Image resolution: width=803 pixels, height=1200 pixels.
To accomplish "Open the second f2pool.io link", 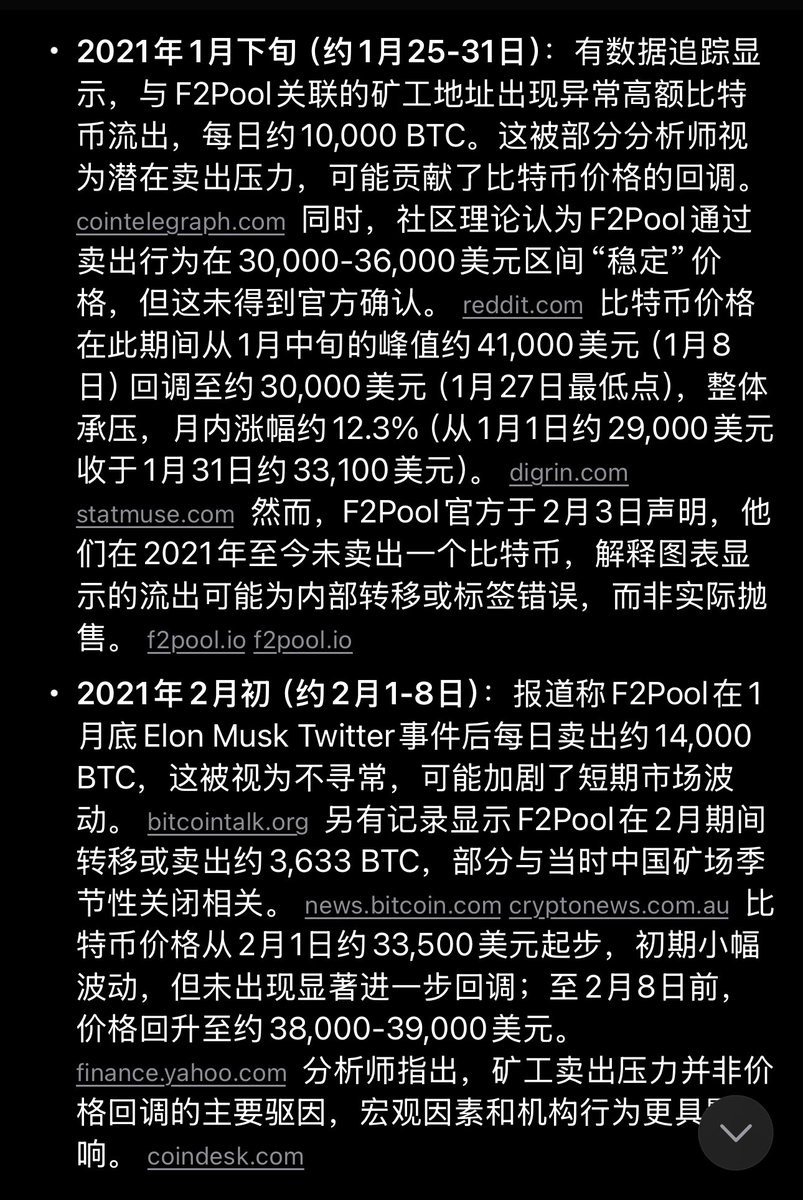I will [302, 640].
